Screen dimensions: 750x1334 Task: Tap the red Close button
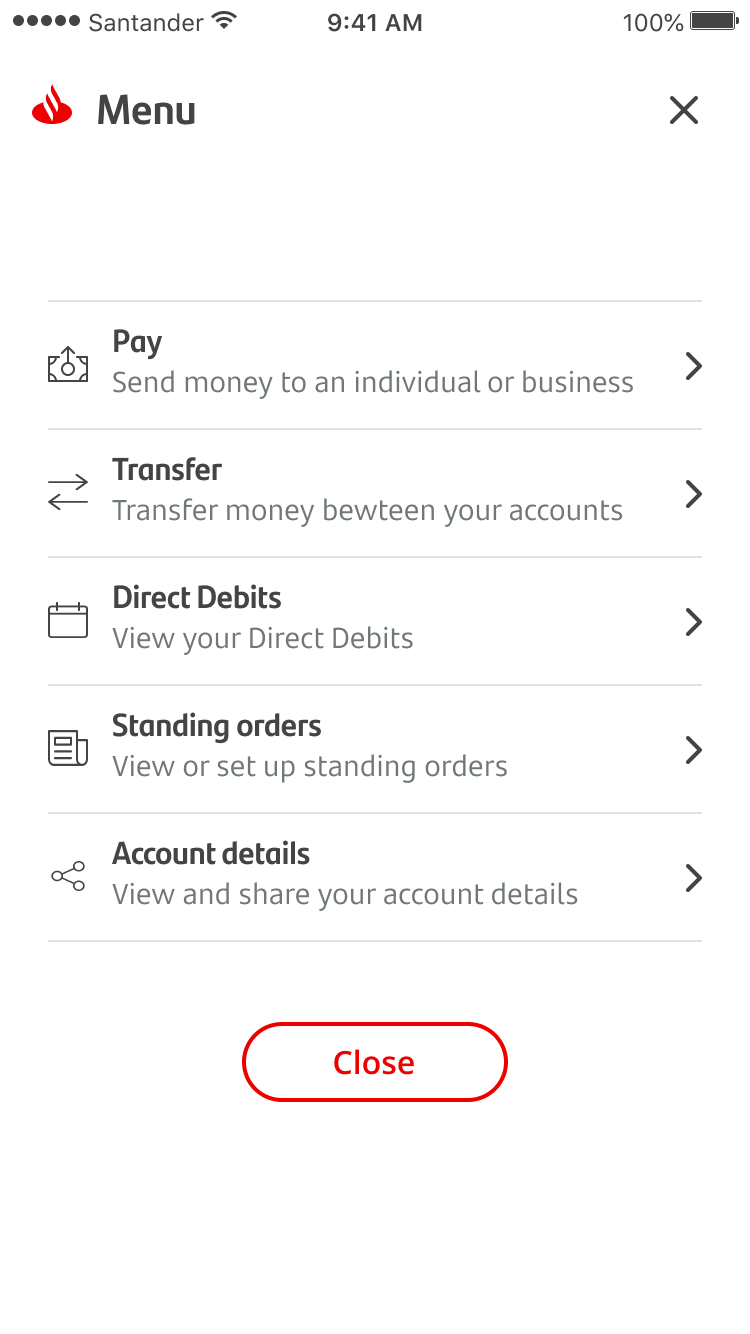[375, 1062]
